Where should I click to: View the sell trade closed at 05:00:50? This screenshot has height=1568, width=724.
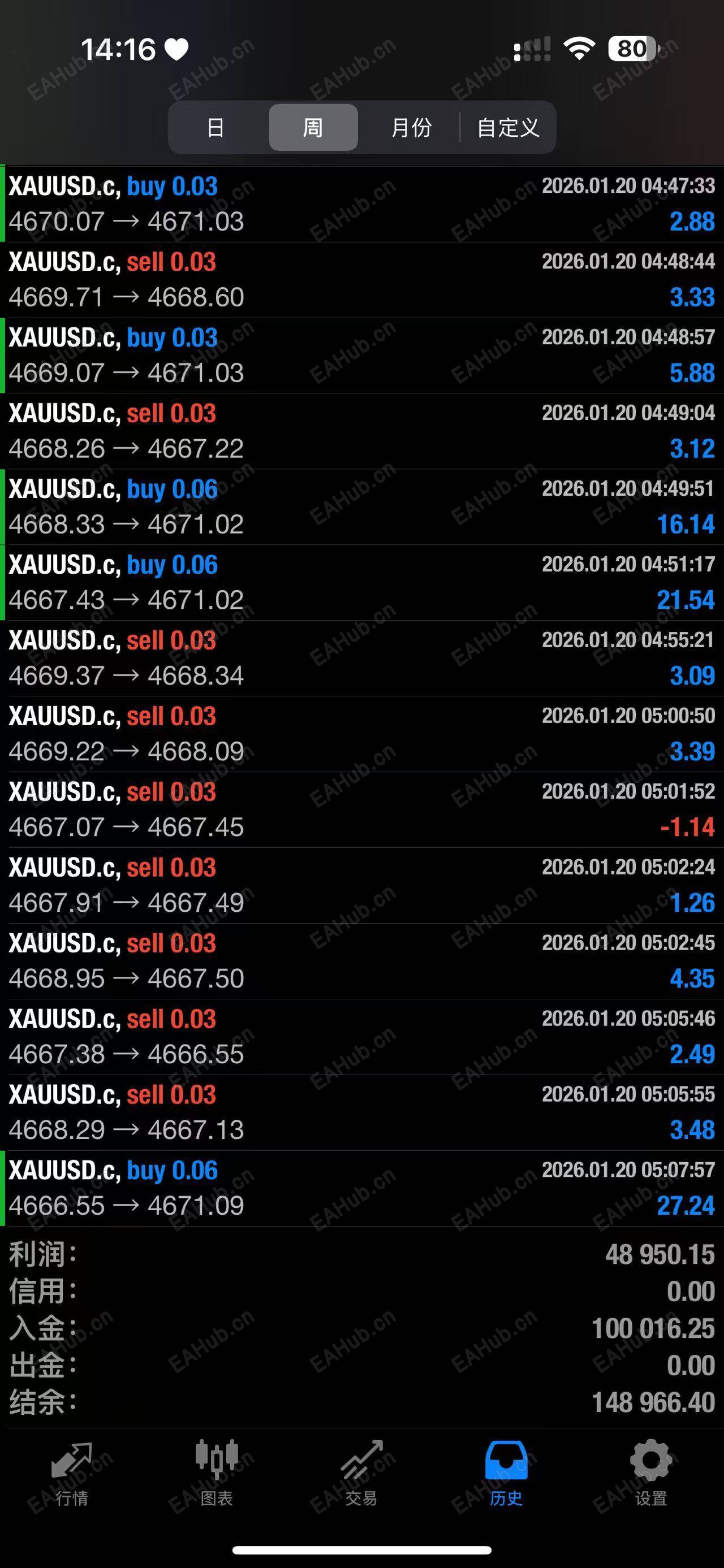pyautogui.click(x=361, y=734)
